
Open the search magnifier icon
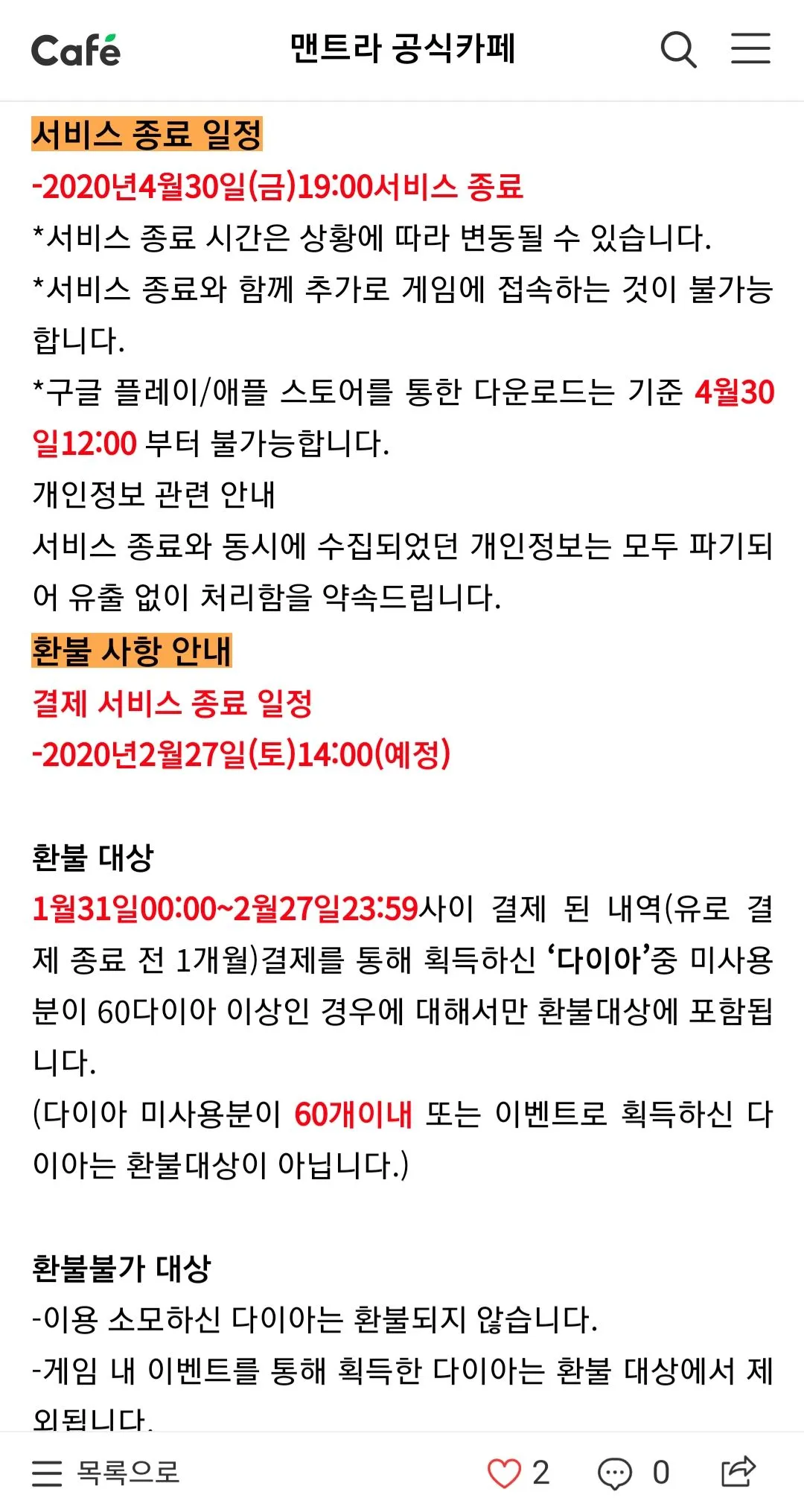click(x=678, y=50)
